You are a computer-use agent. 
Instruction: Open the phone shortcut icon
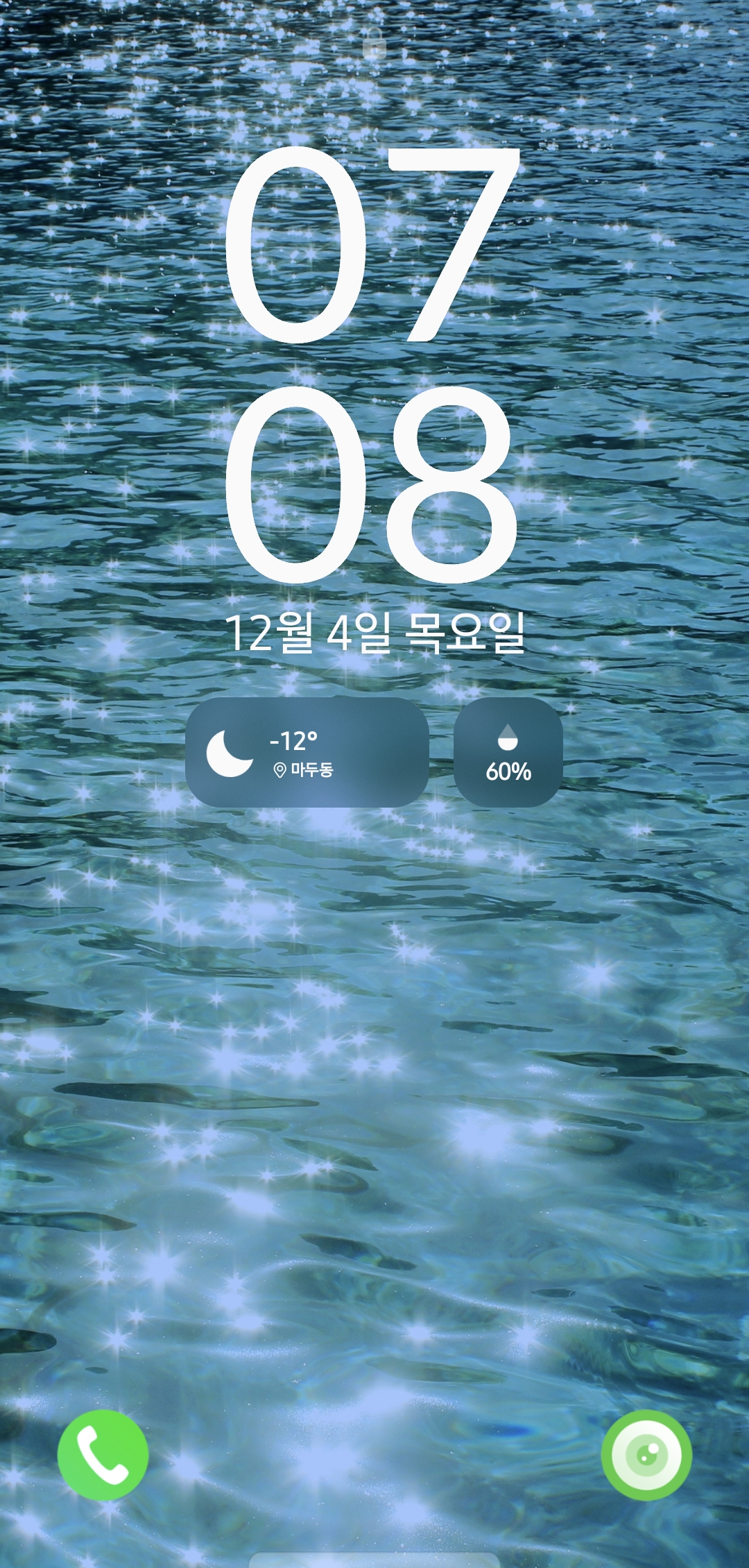[103, 1455]
